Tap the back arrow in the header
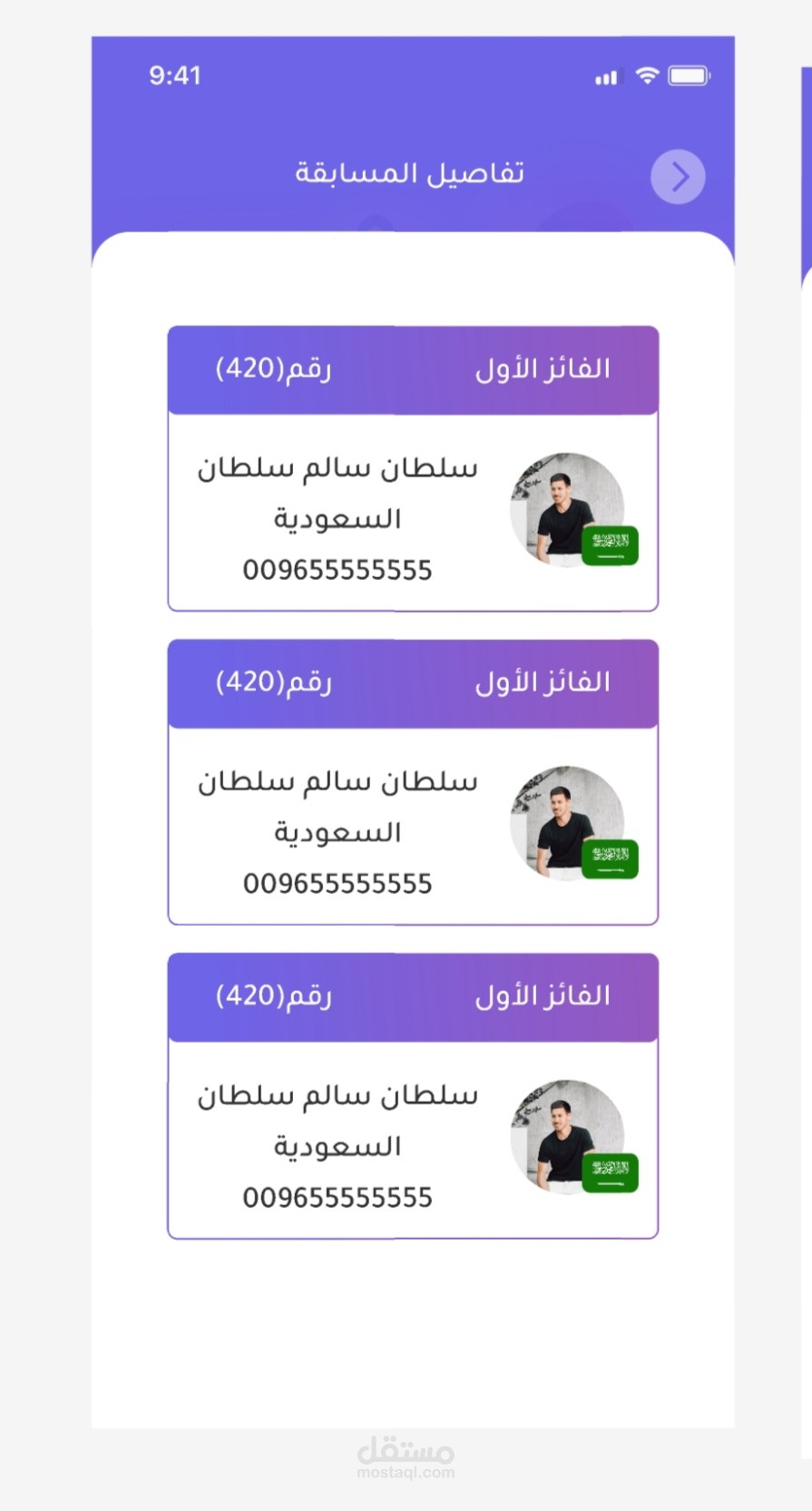 tap(678, 176)
